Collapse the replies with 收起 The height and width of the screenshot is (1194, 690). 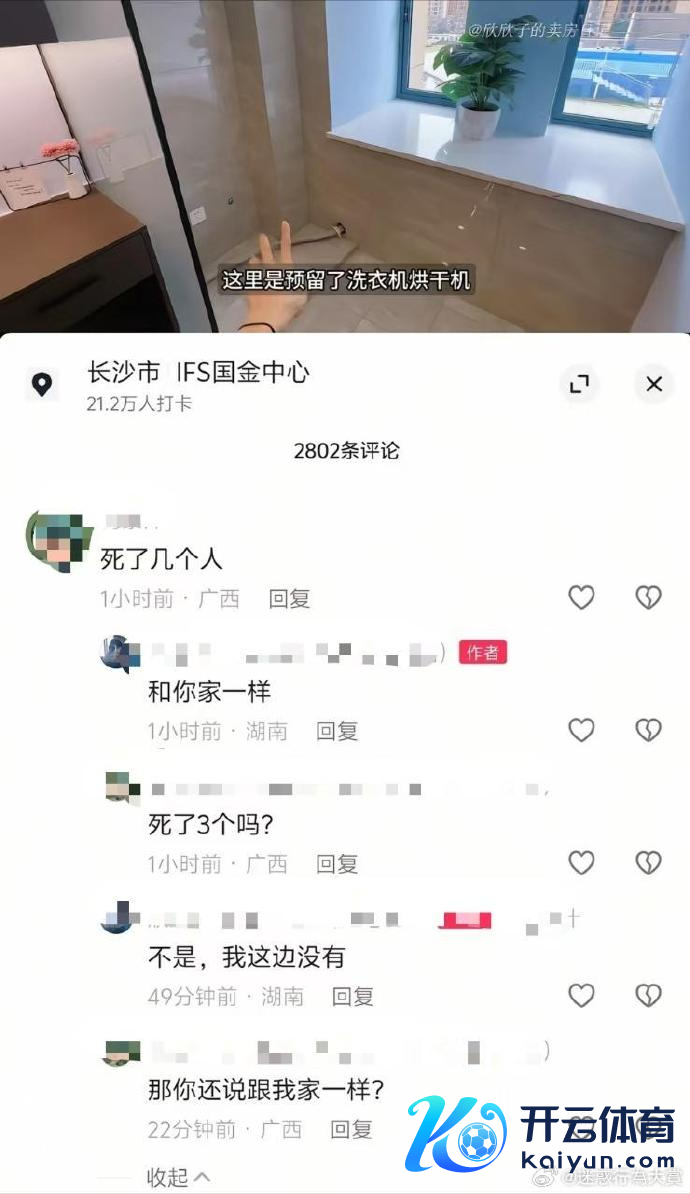click(178, 1177)
